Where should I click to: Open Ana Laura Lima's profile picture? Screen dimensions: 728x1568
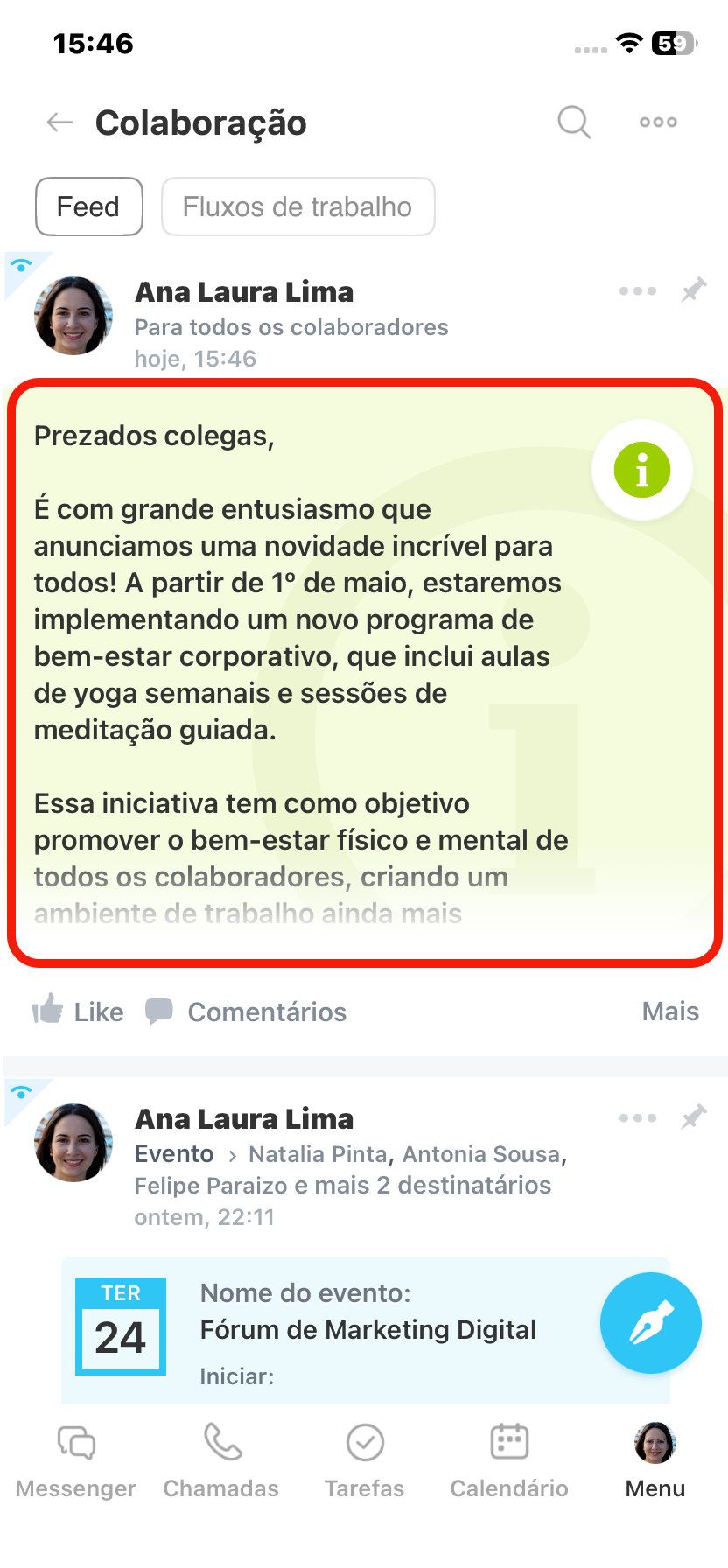(x=73, y=316)
